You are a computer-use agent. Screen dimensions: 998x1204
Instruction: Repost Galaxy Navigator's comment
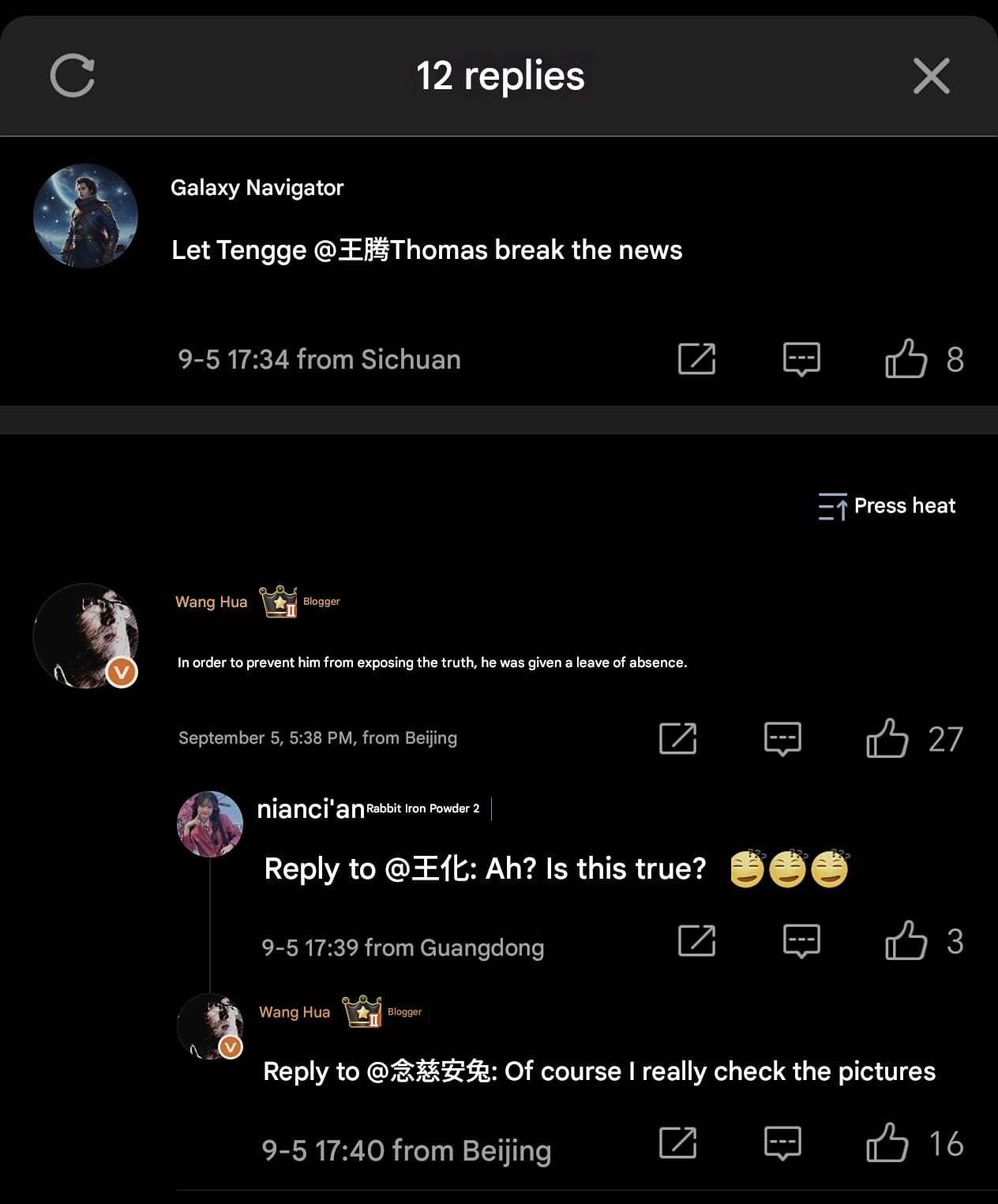coord(696,359)
